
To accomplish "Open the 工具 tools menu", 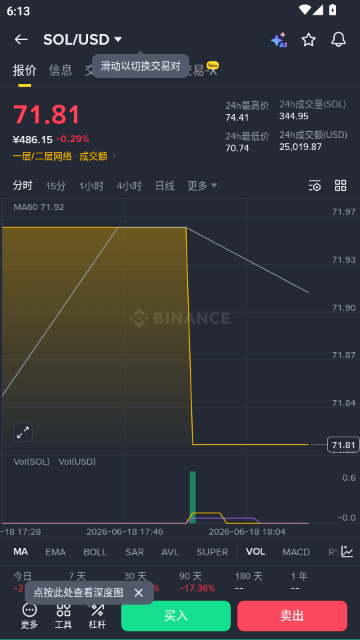I will (x=63, y=616).
